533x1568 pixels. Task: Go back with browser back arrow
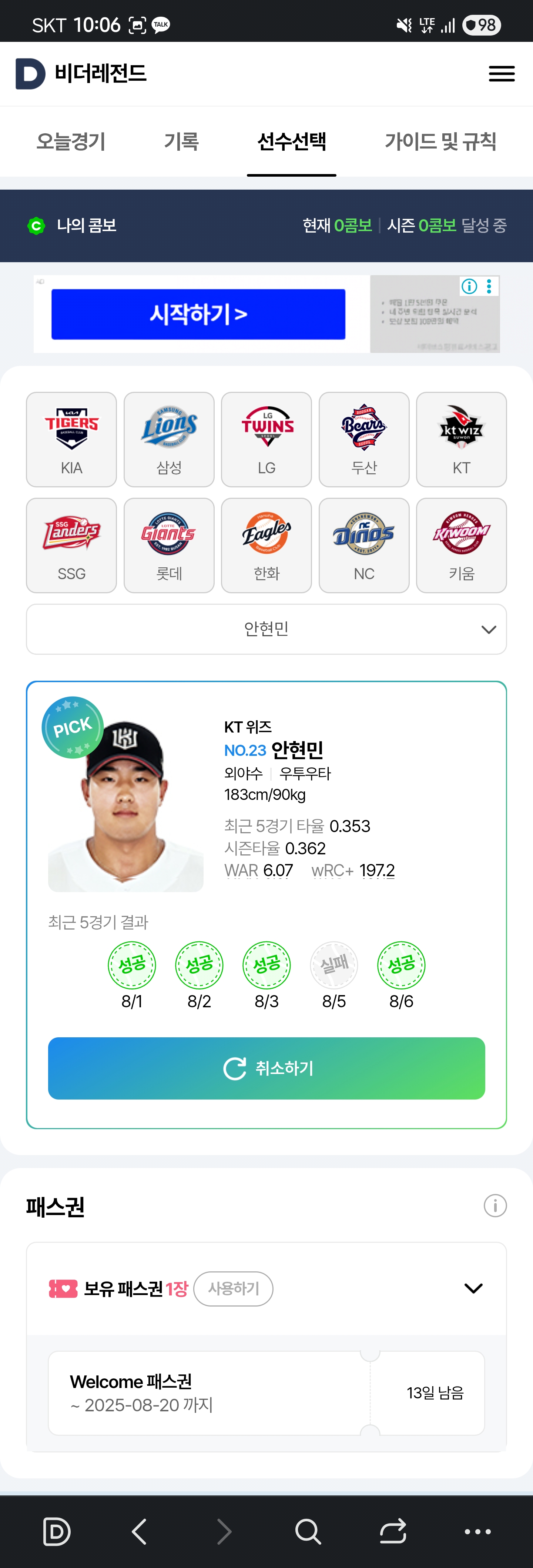[139, 1531]
